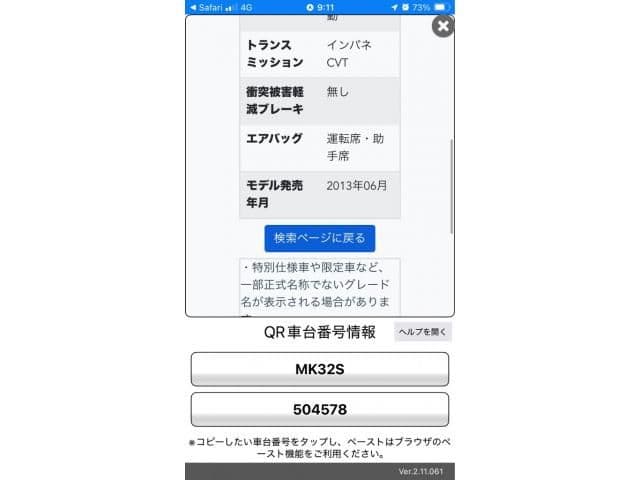Return to Safari via status bar link
The image size is (640, 480).
205,7
